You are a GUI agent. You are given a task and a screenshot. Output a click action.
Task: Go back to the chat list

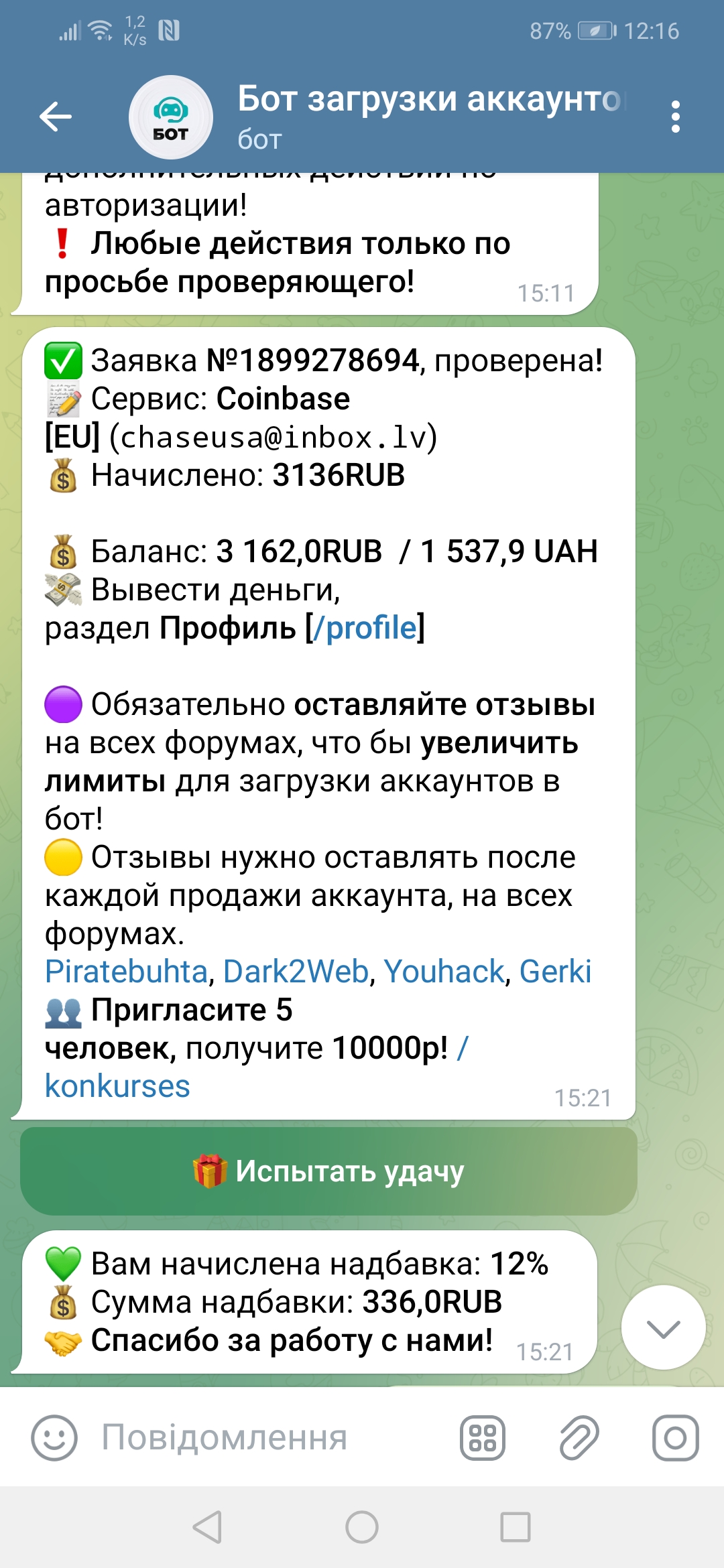[56, 117]
